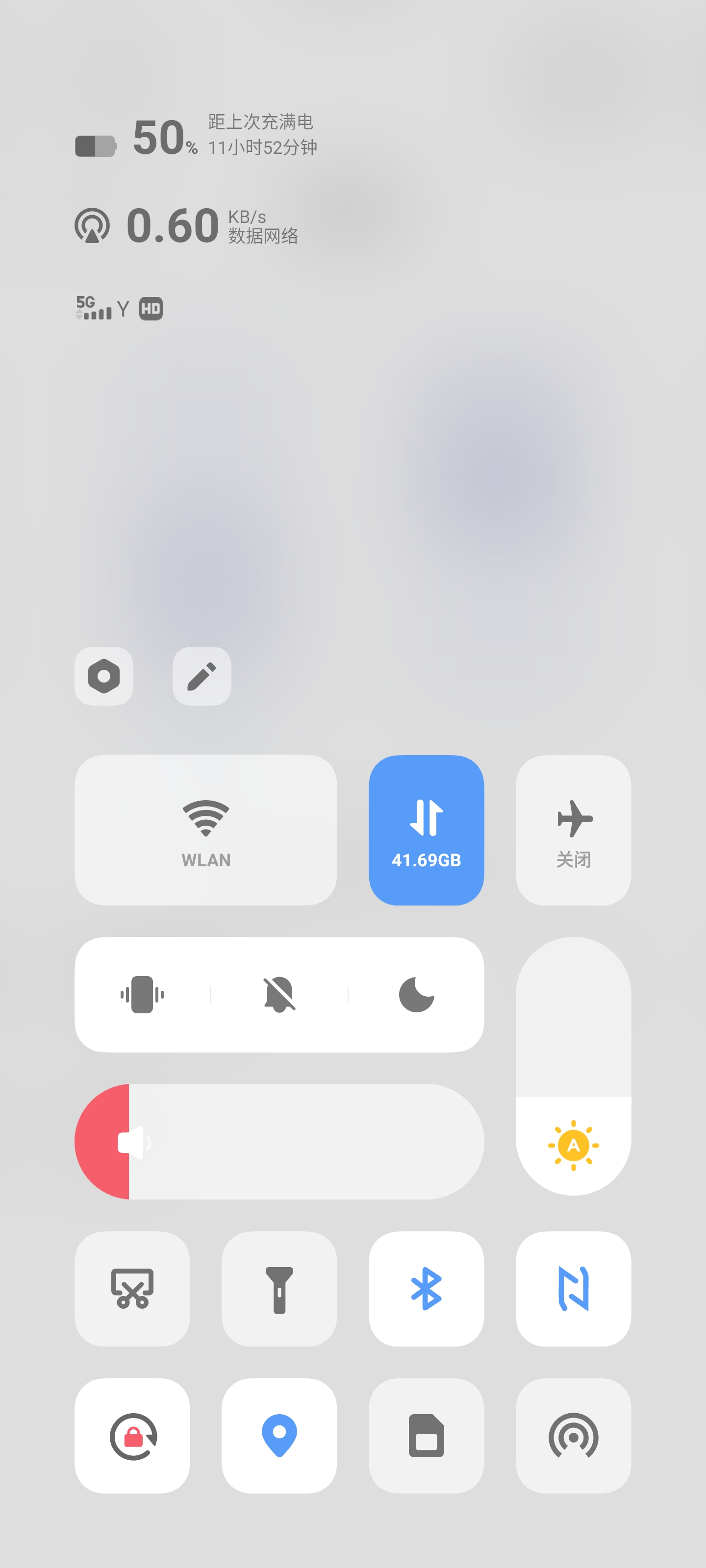Image resolution: width=706 pixels, height=1568 pixels.
Task: Disable mobile data 41.69GB tile
Action: 426,830
